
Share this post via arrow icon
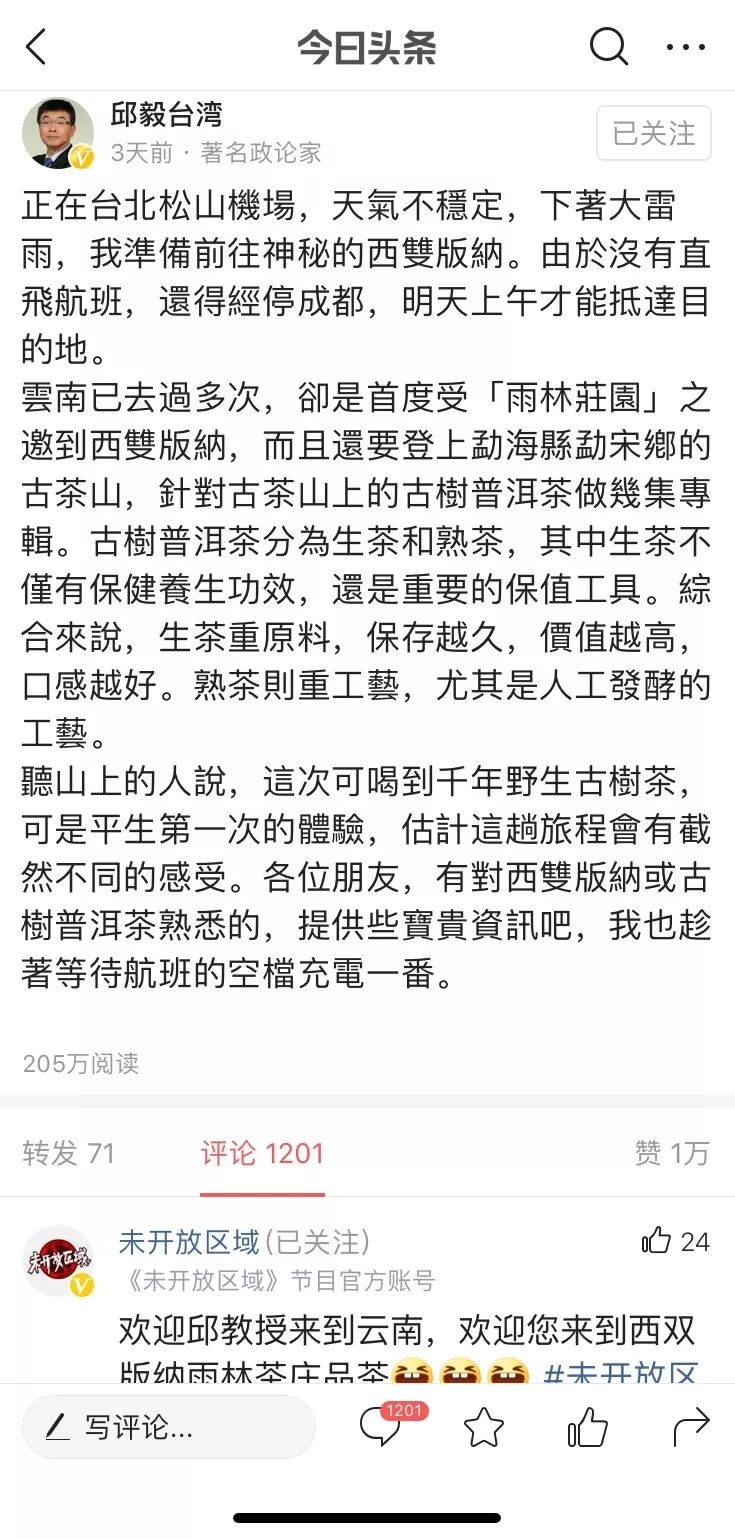(x=691, y=1426)
